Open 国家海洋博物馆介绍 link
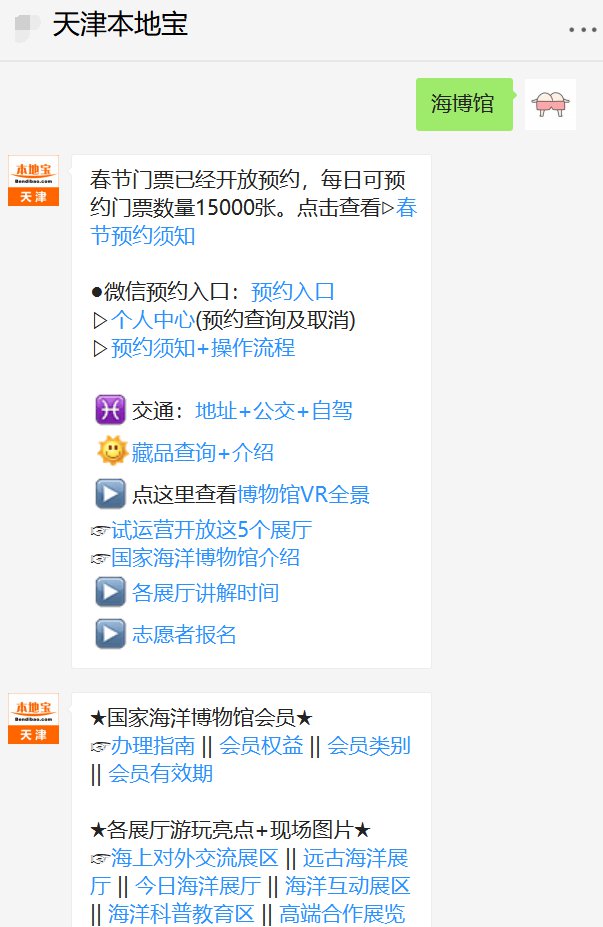 (205, 558)
